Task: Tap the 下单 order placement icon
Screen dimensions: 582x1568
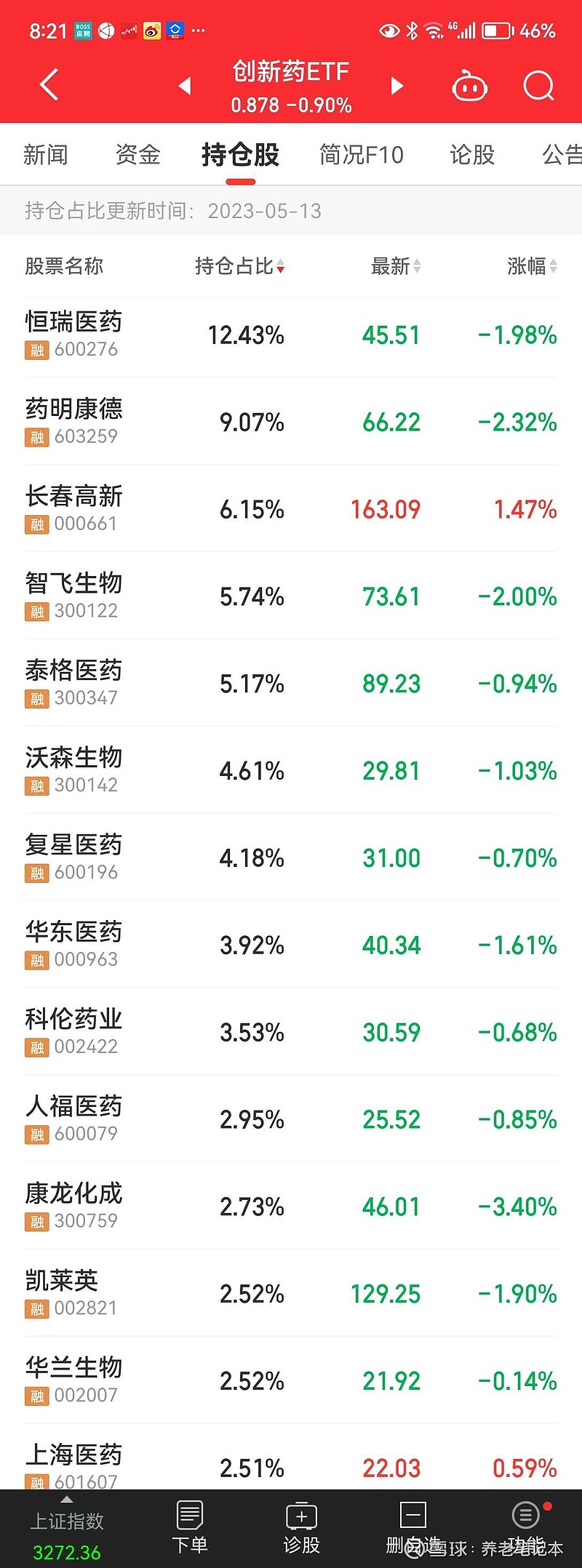Action: pos(191,1516)
